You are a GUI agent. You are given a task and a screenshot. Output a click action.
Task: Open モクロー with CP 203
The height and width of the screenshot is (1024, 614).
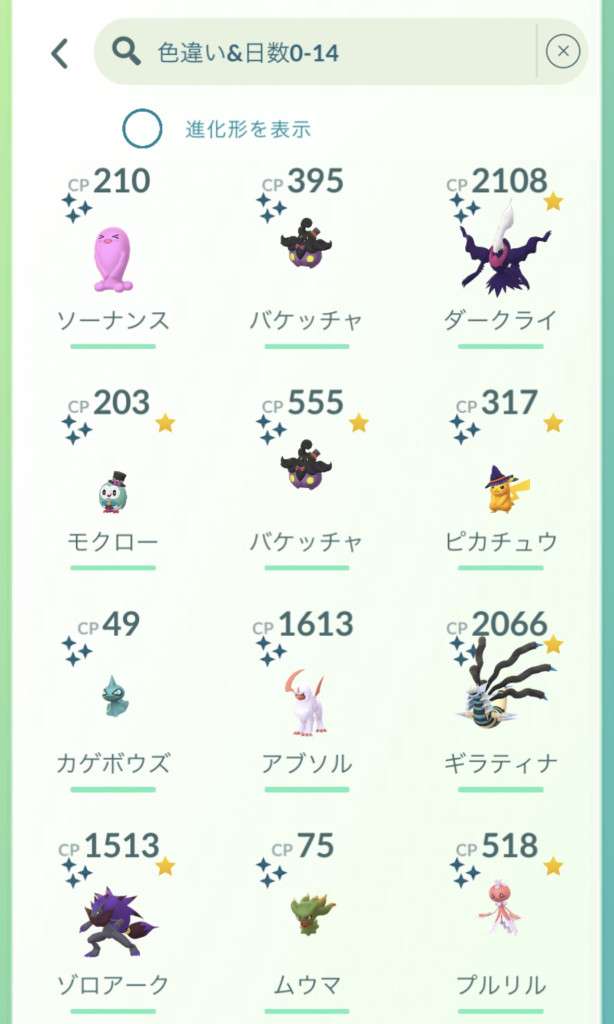(x=113, y=490)
